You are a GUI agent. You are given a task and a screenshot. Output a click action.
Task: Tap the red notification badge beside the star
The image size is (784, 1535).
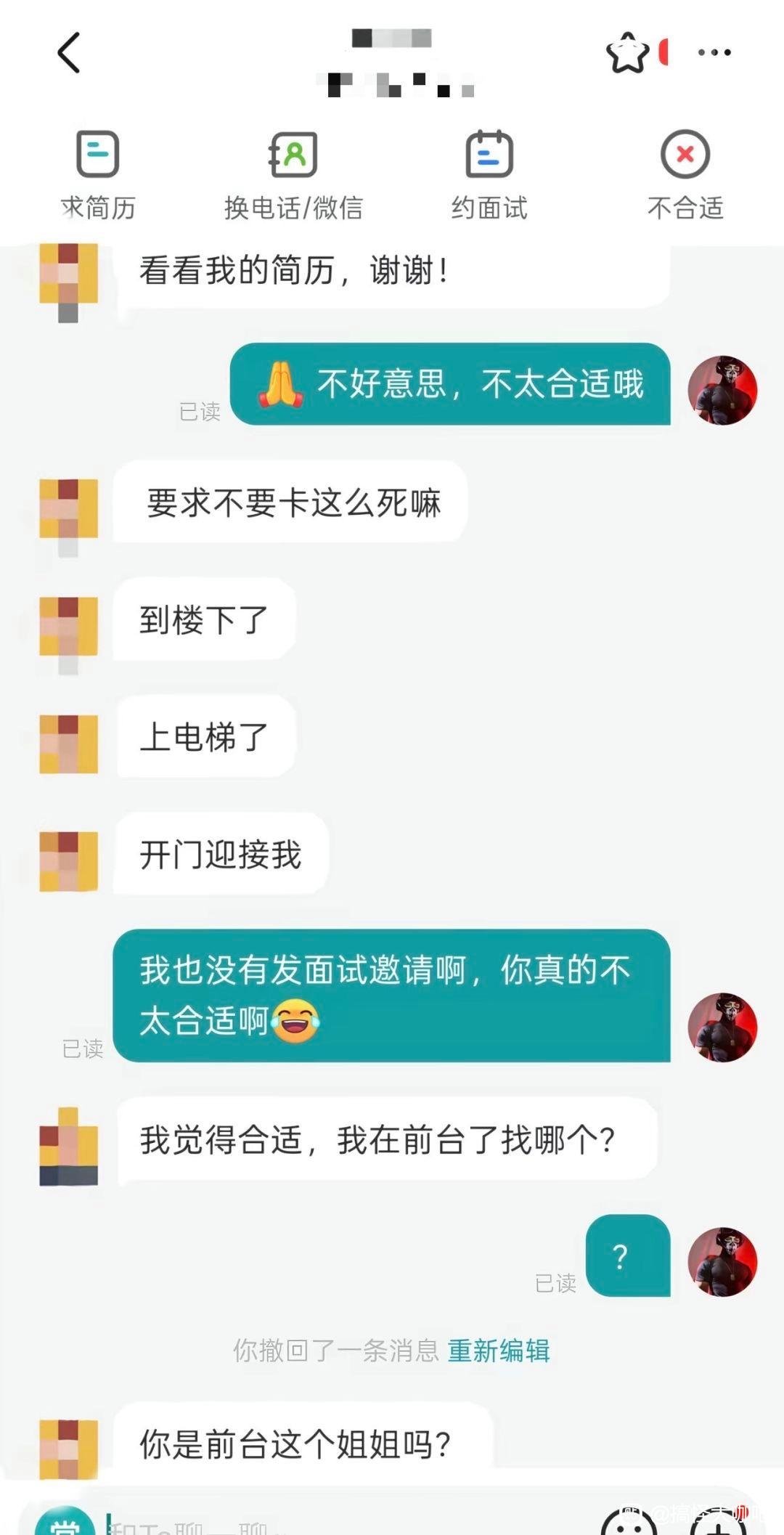coord(664,52)
